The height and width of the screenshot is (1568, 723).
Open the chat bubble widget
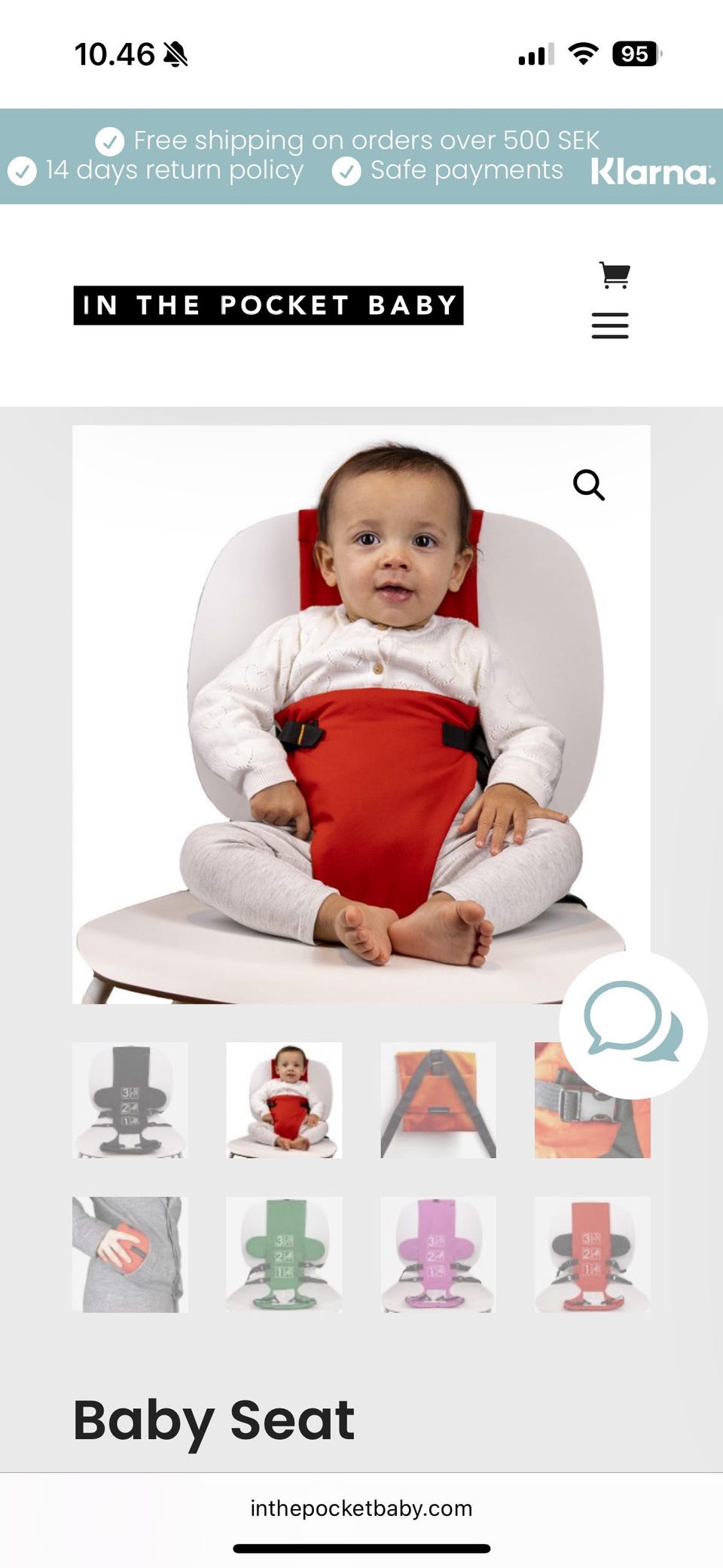click(633, 1025)
